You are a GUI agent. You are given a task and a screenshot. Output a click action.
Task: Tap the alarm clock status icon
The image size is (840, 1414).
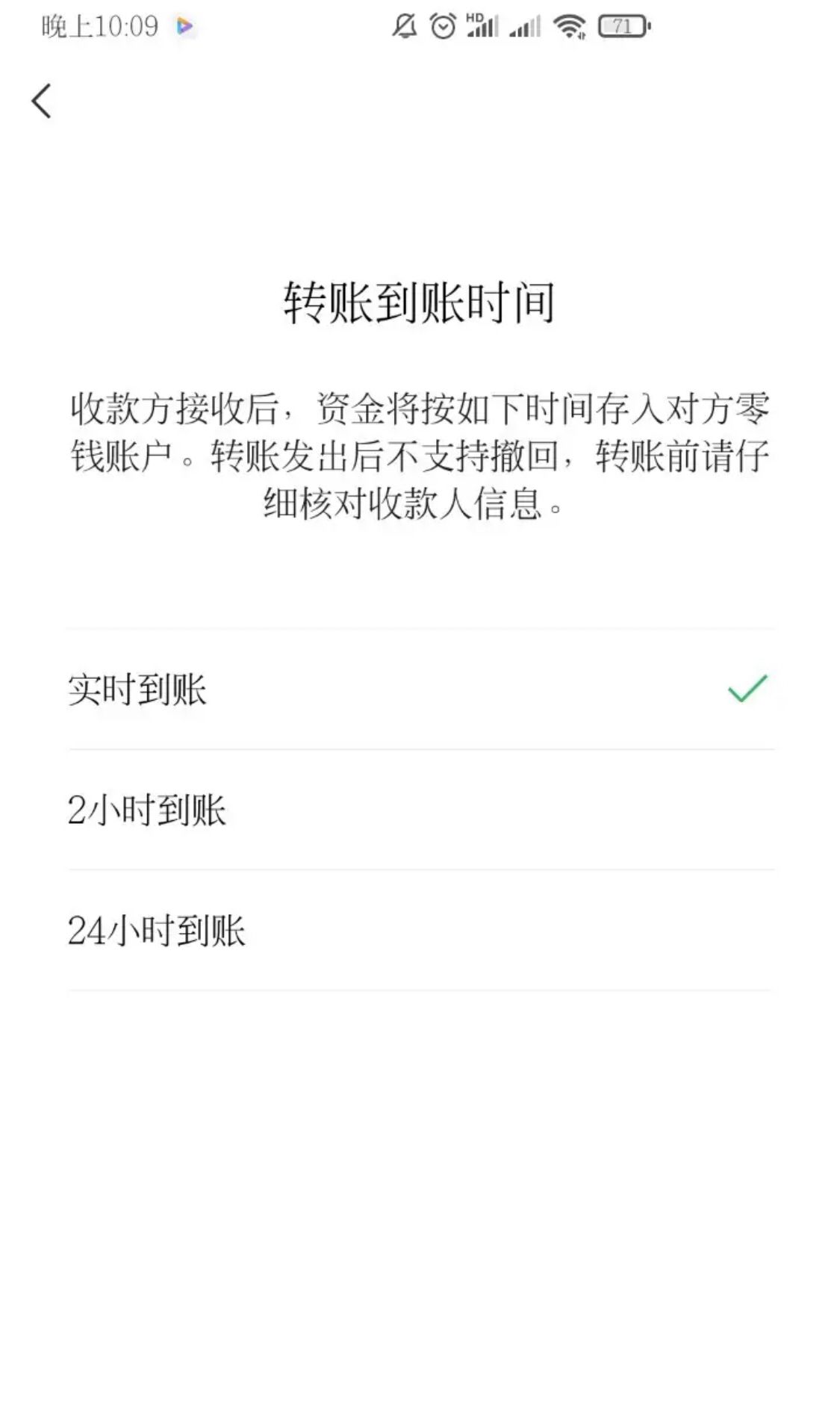click(444, 25)
